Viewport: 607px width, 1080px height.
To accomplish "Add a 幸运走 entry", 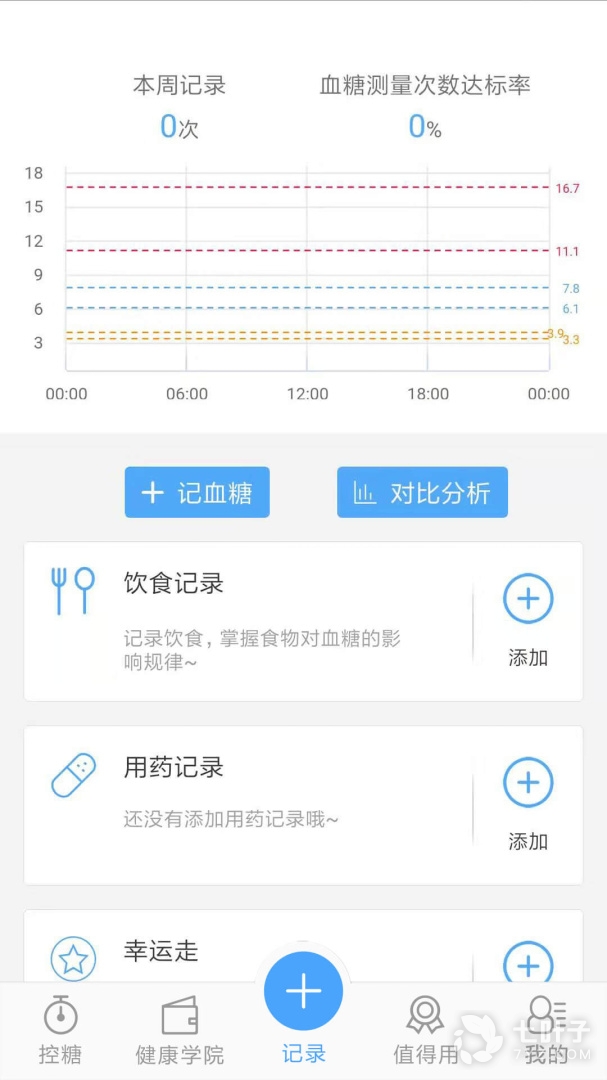I will 528,963.
